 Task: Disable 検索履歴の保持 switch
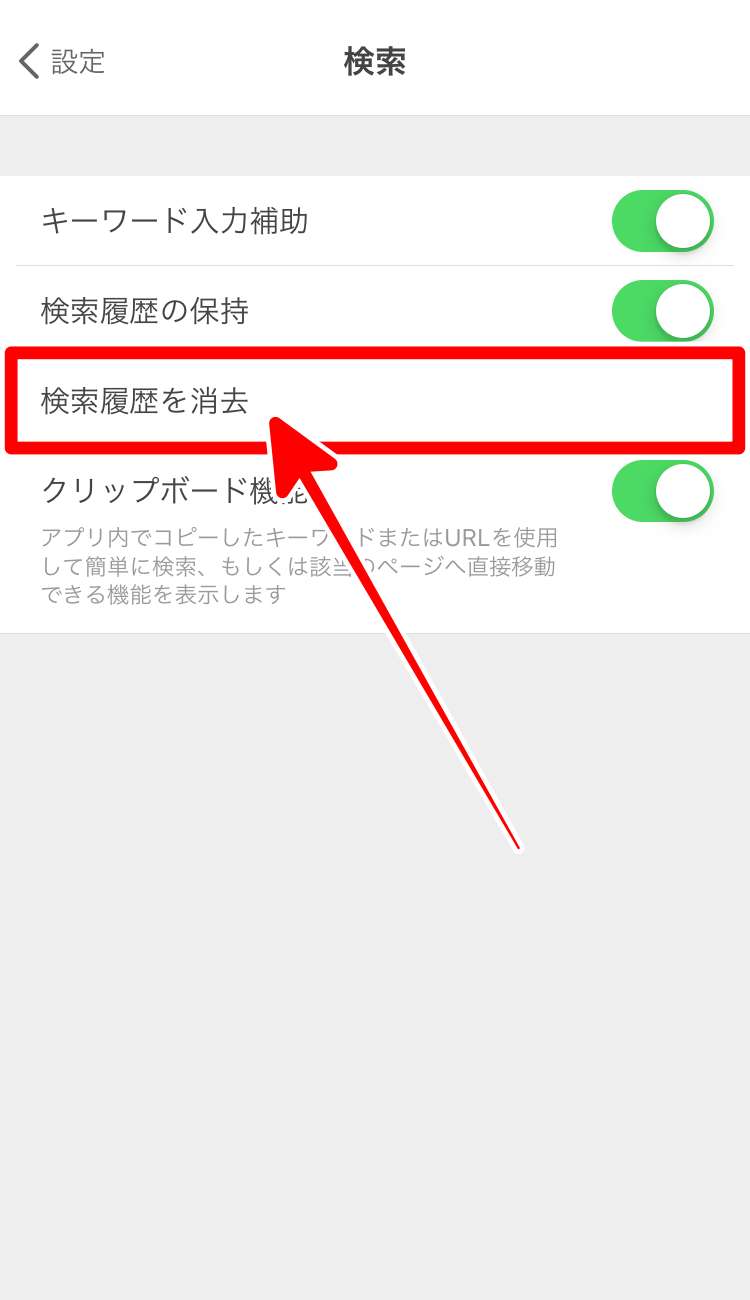point(662,311)
